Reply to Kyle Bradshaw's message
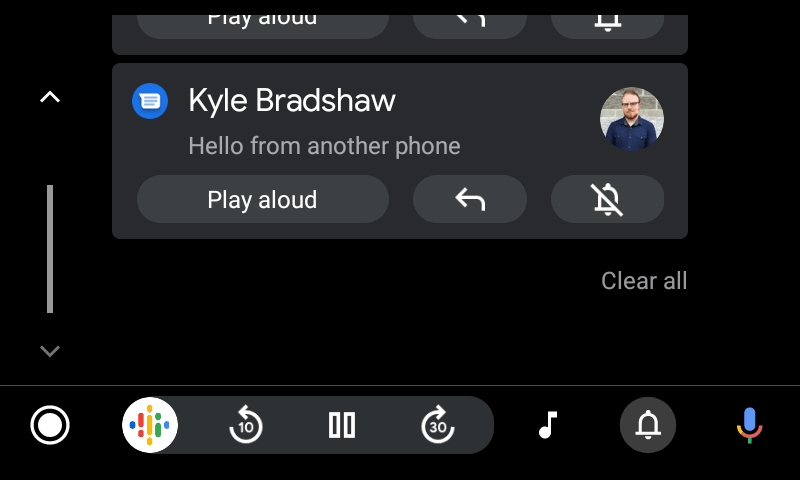The image size is (800, 480). (x=469, y=199)
